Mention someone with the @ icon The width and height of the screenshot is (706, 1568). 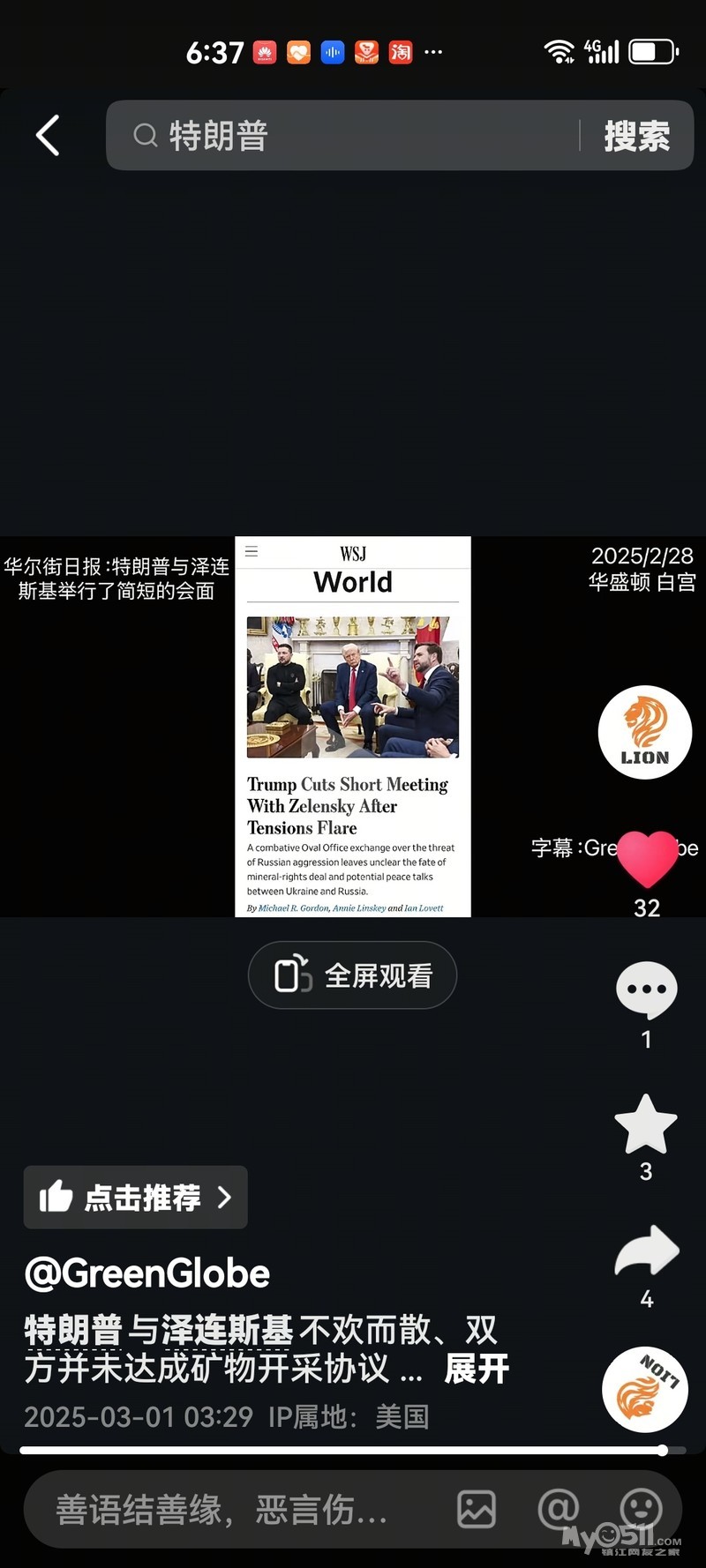click(559, 1510)
